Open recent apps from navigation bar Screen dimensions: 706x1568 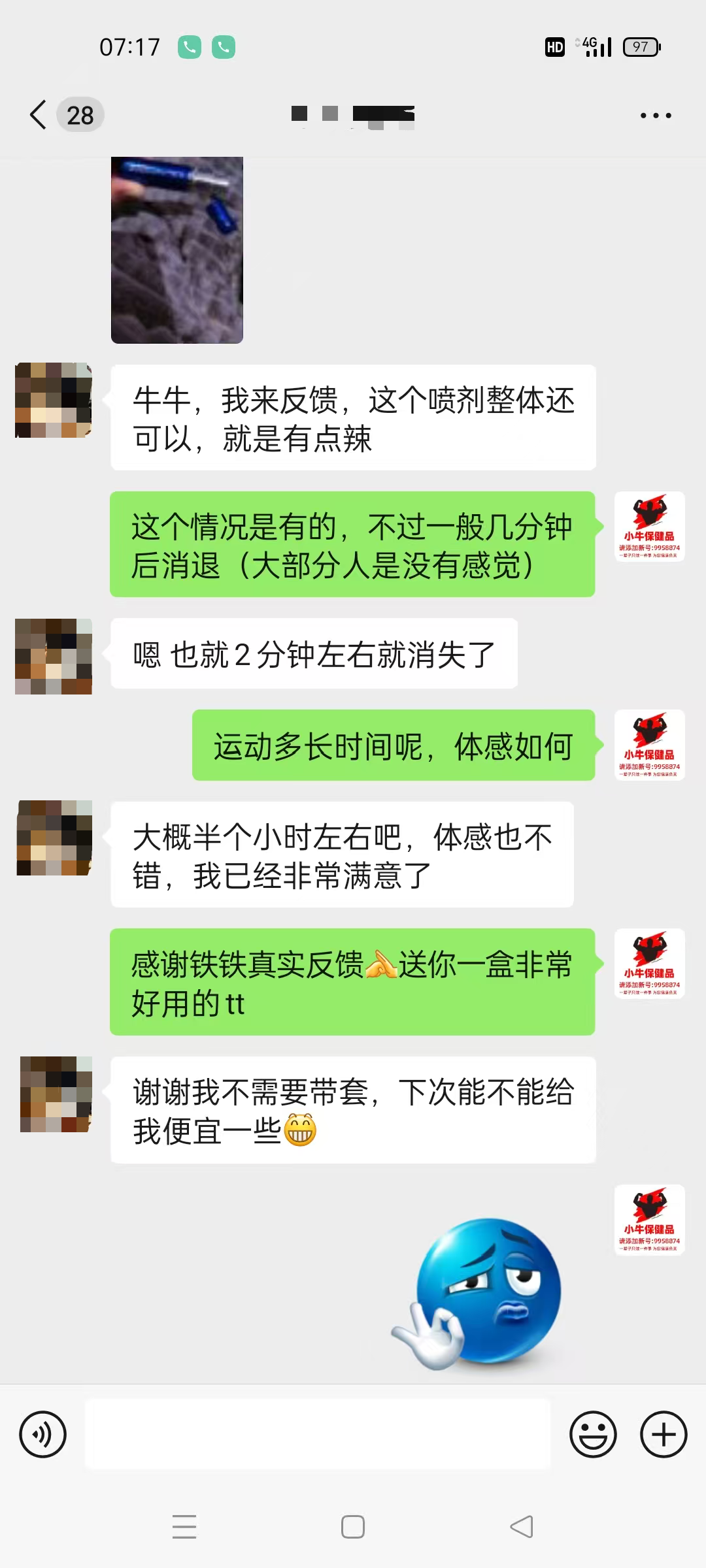[x=184, y=1527]
